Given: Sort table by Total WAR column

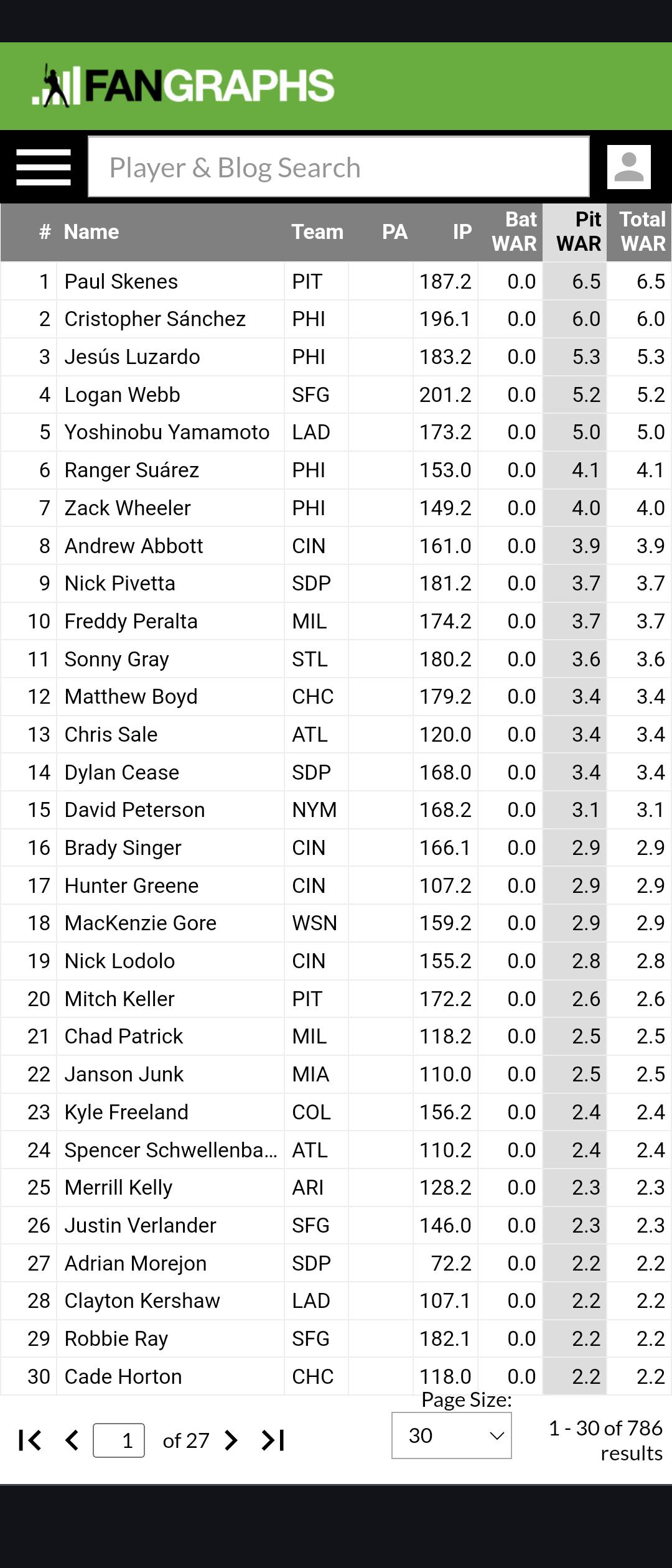Looking at the screenshot, I should [x=642, y=231].
